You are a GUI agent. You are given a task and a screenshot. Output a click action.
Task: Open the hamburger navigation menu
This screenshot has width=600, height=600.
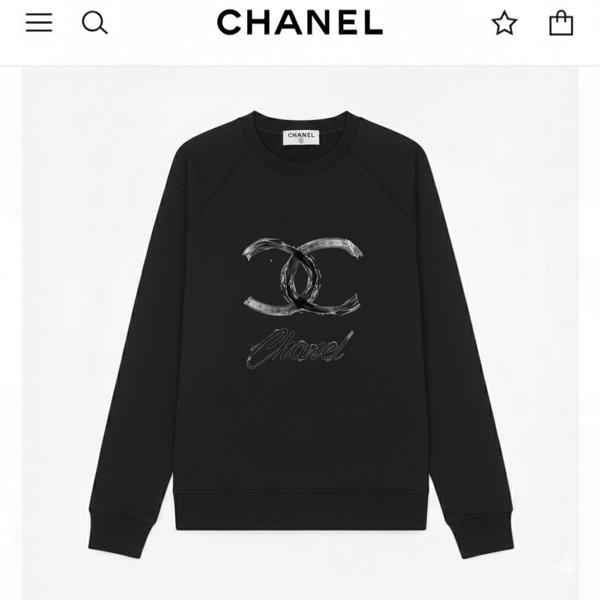[x=39, y=22]
